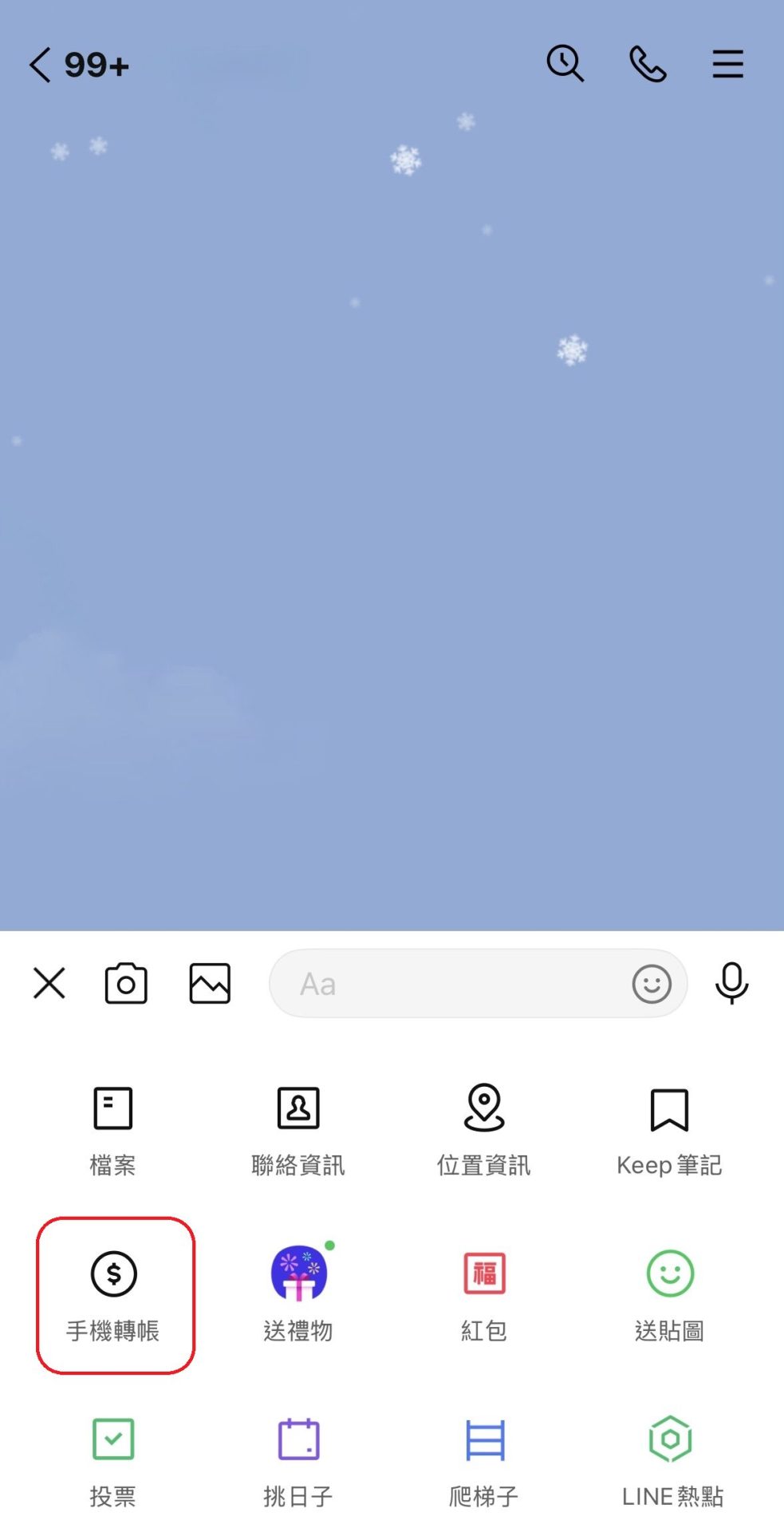Open the chat menu

click(x=727, y=64)
